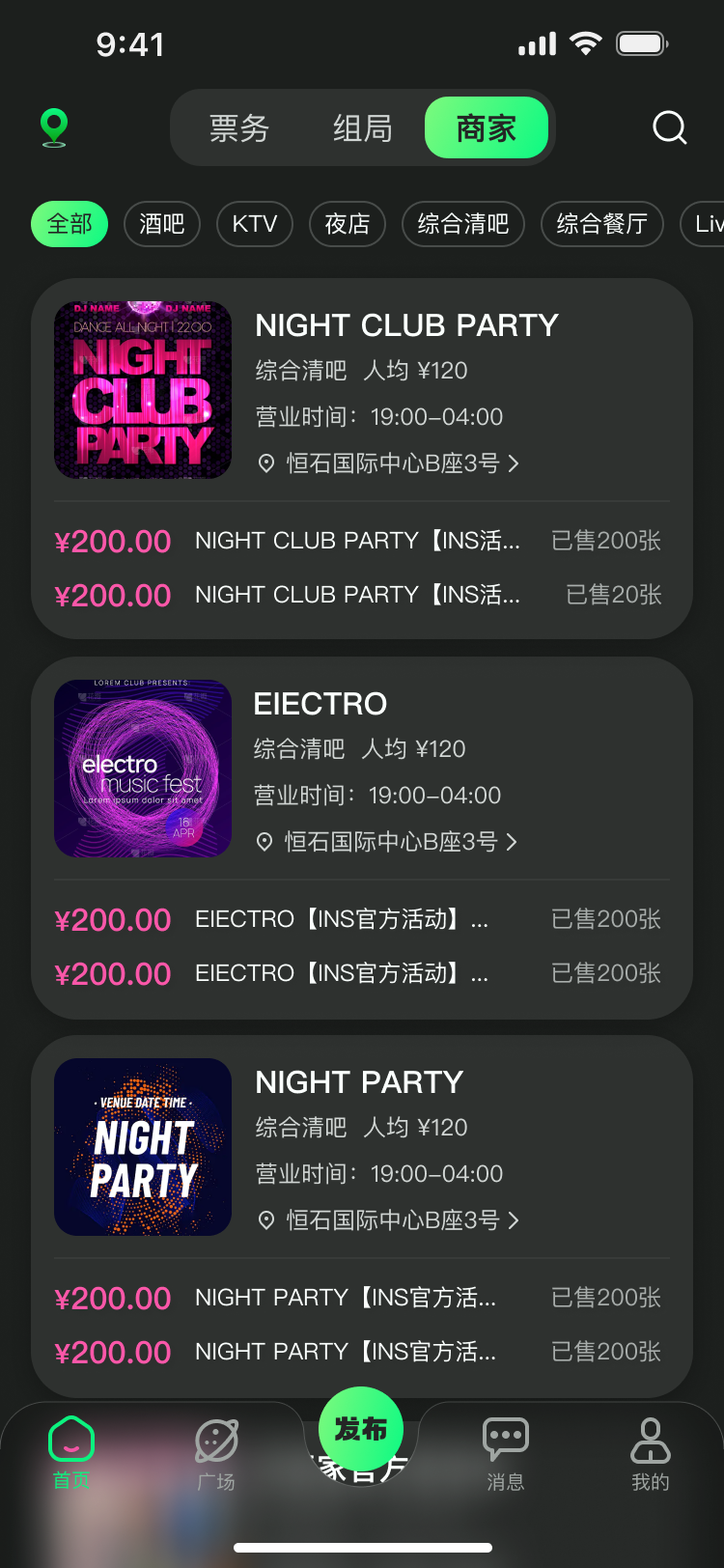Switch to the 我的 profile tab
724x1568 pixels.
pyautogui.click(x=651, y=1453)
